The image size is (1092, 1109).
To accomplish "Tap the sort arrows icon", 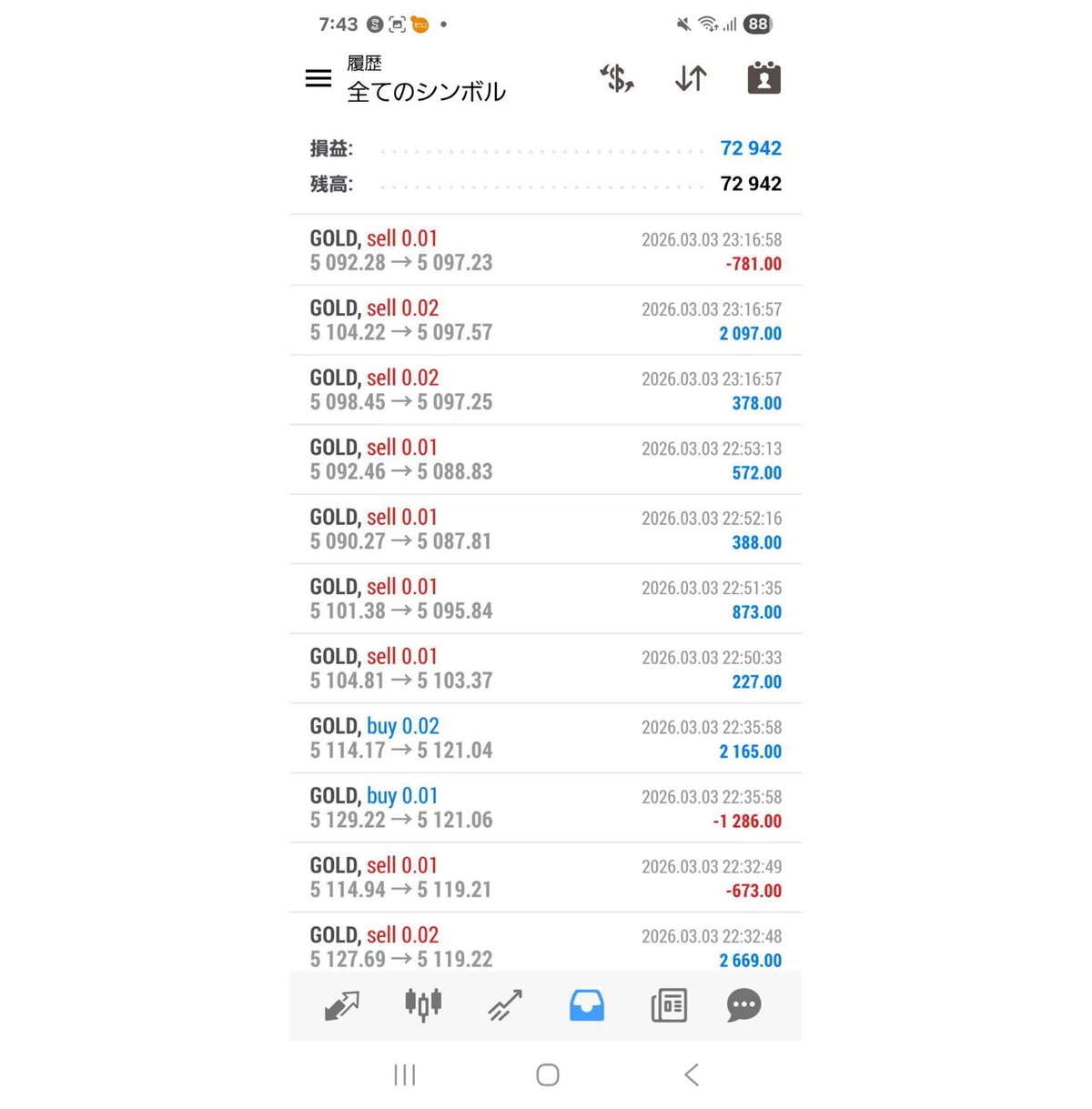I will coord(691,78).
